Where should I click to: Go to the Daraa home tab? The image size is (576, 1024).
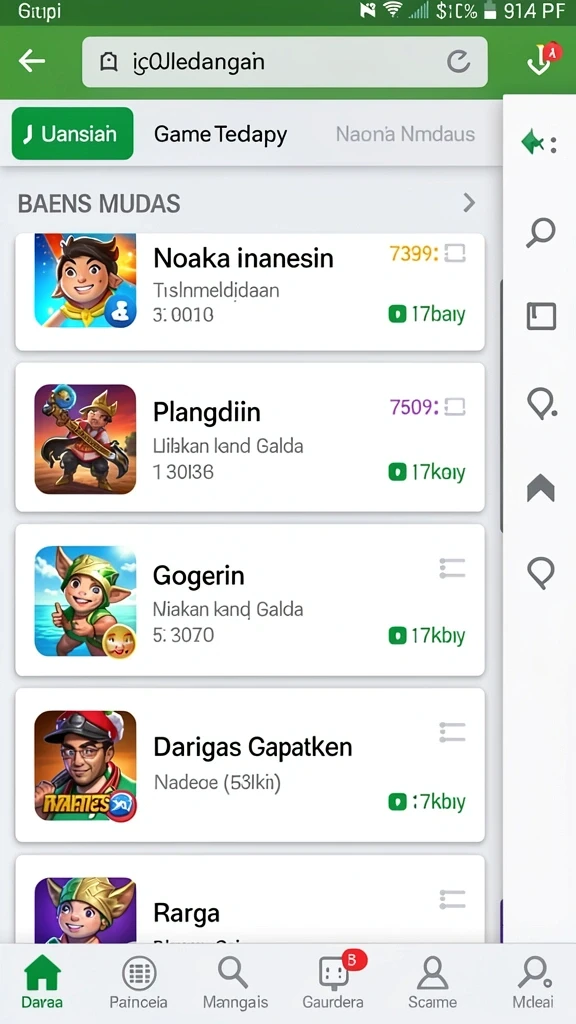click(42, 983)
